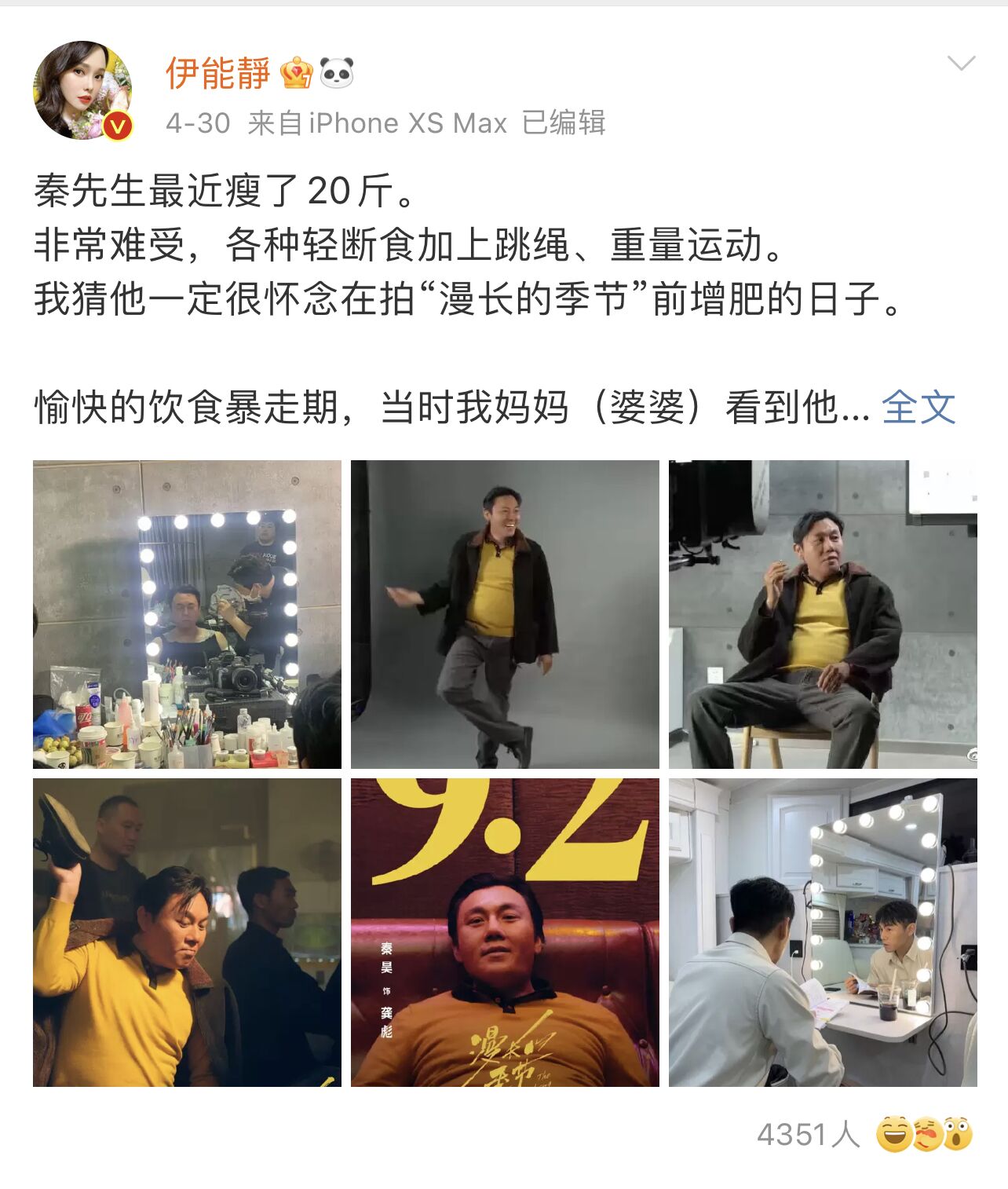Open the trailer makeup-mirror reading thumbnail
Image resolution: width=1008 pixels, height=1189 pixels.
pos(822,933)
